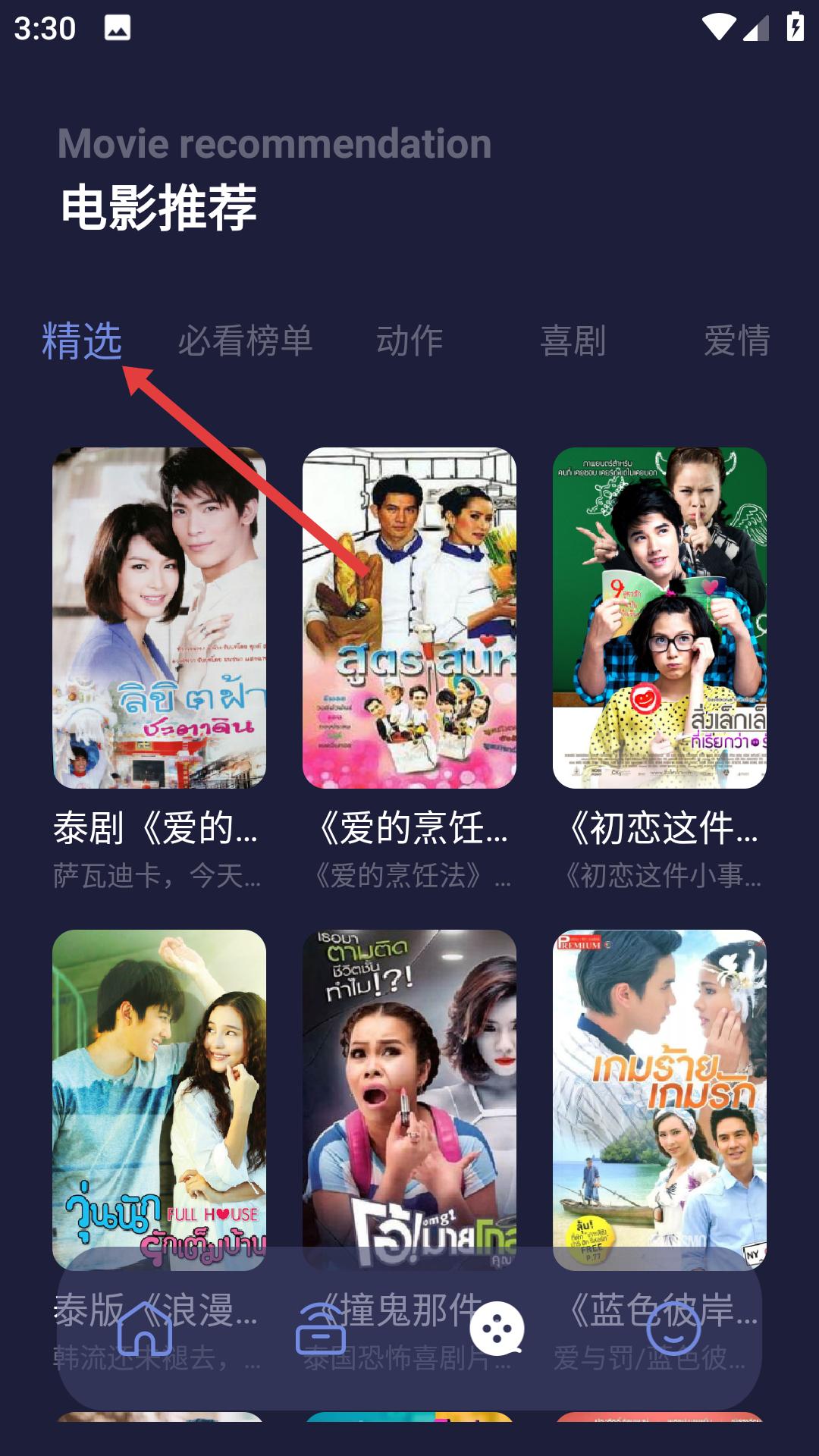
Task: Switch to the 动作 tab
Action: (409, 340)
